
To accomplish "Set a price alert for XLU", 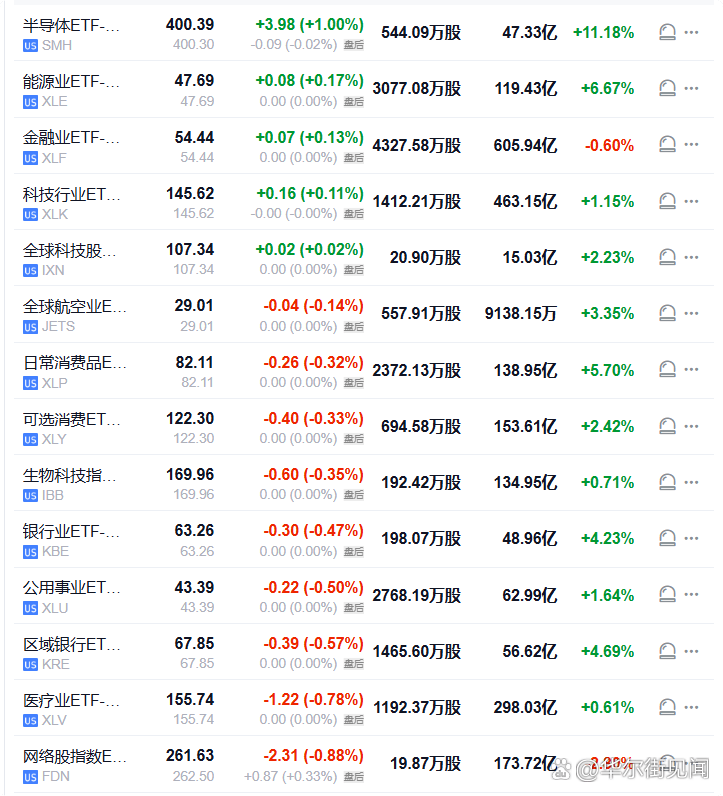I will tap(668, 595).
